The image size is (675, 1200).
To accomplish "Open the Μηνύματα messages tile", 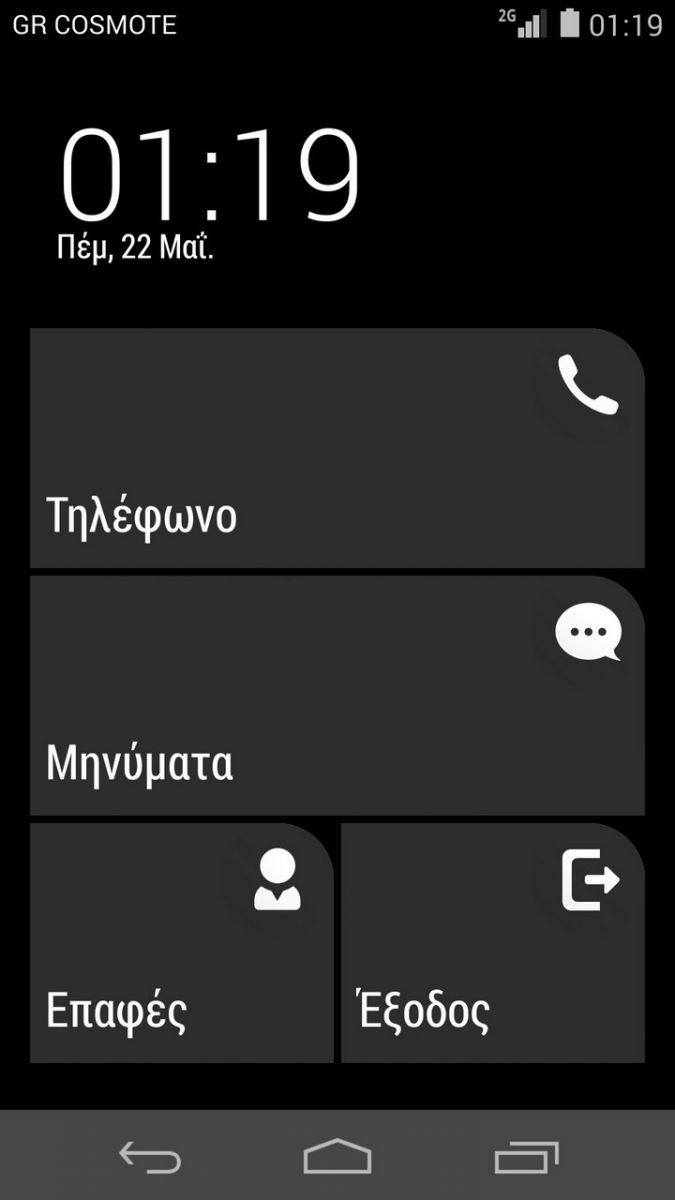I will [x=337, y=695].
